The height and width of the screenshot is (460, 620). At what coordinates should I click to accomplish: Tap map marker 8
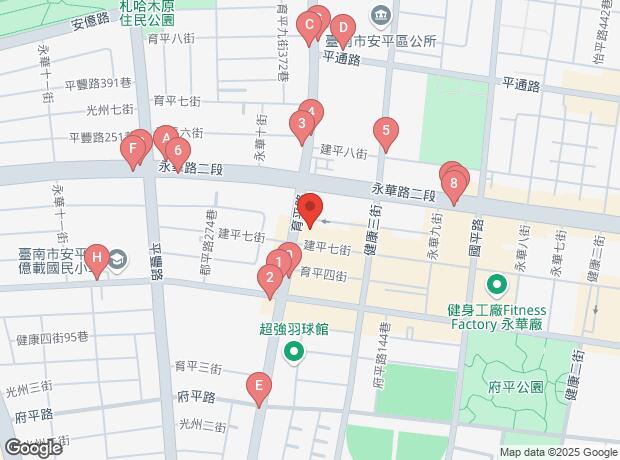pos(454,186)
